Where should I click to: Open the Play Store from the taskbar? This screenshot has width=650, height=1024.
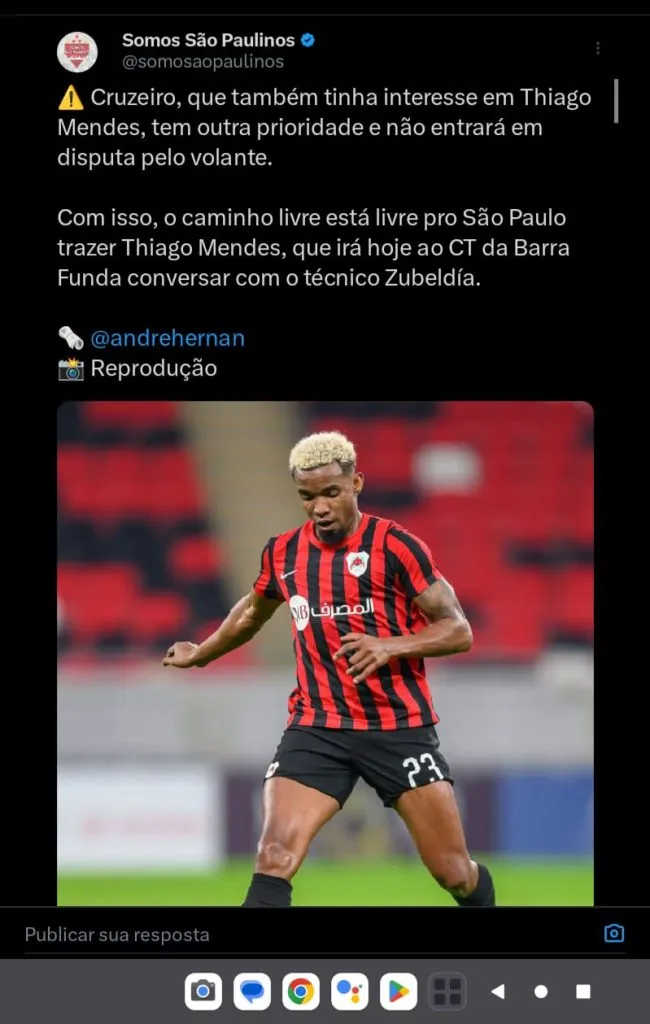point(398,991)
